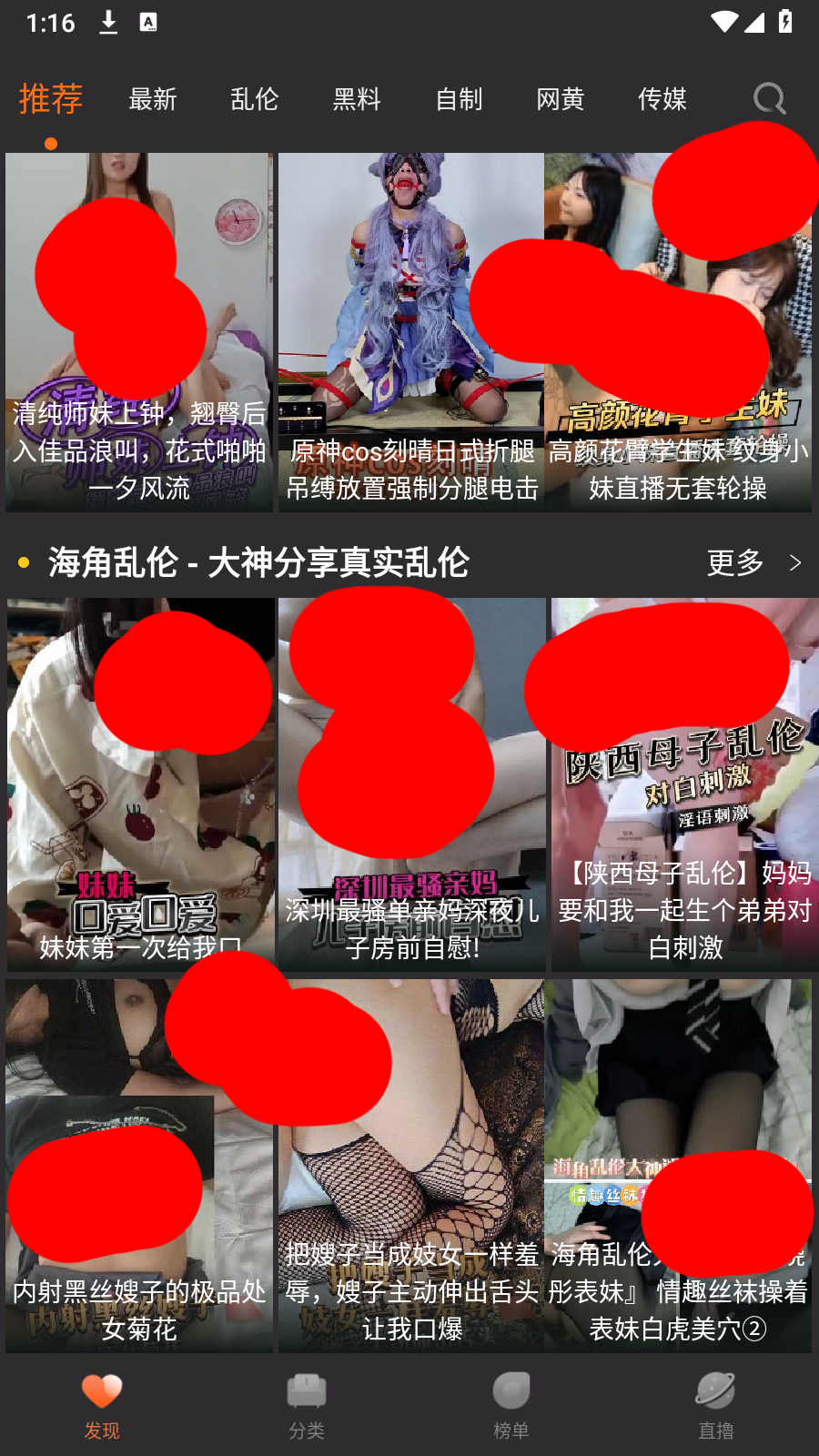
Task: Tap 更多 to see more in this section
Action: [x=753, y=563]
